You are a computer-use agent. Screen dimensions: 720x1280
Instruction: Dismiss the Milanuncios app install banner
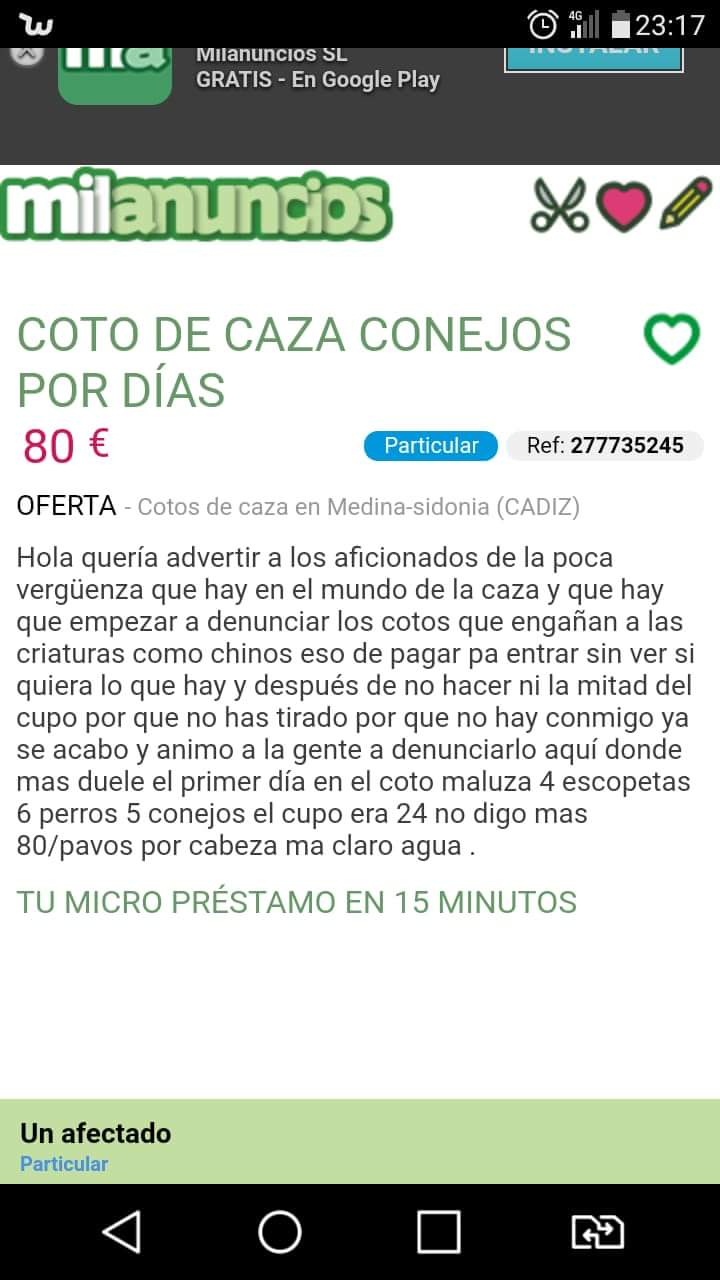(26, 54)
